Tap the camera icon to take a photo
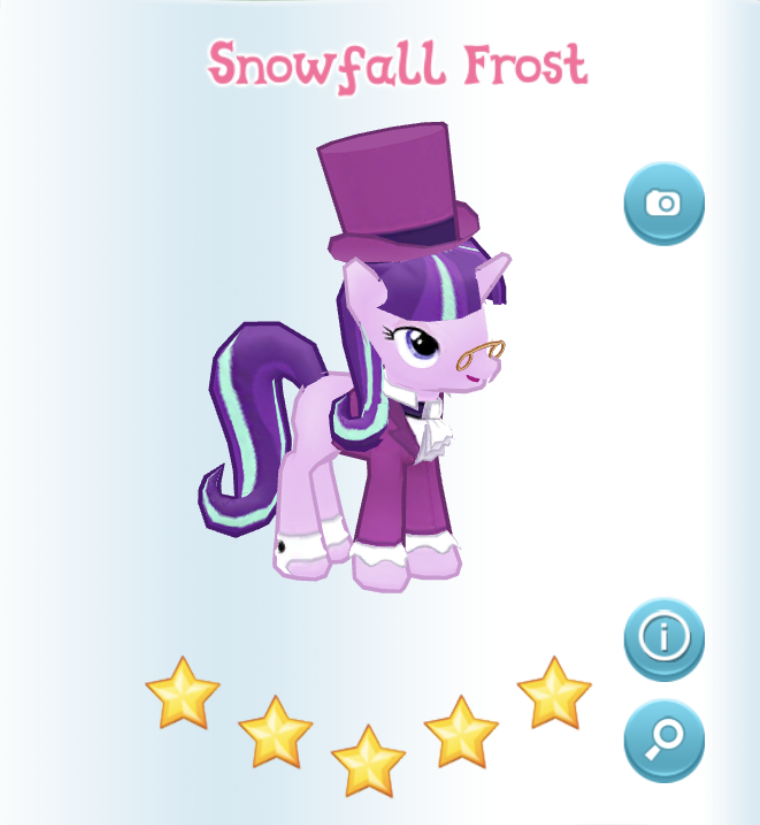This screenshot has height=825, width=760. (663, 203)
